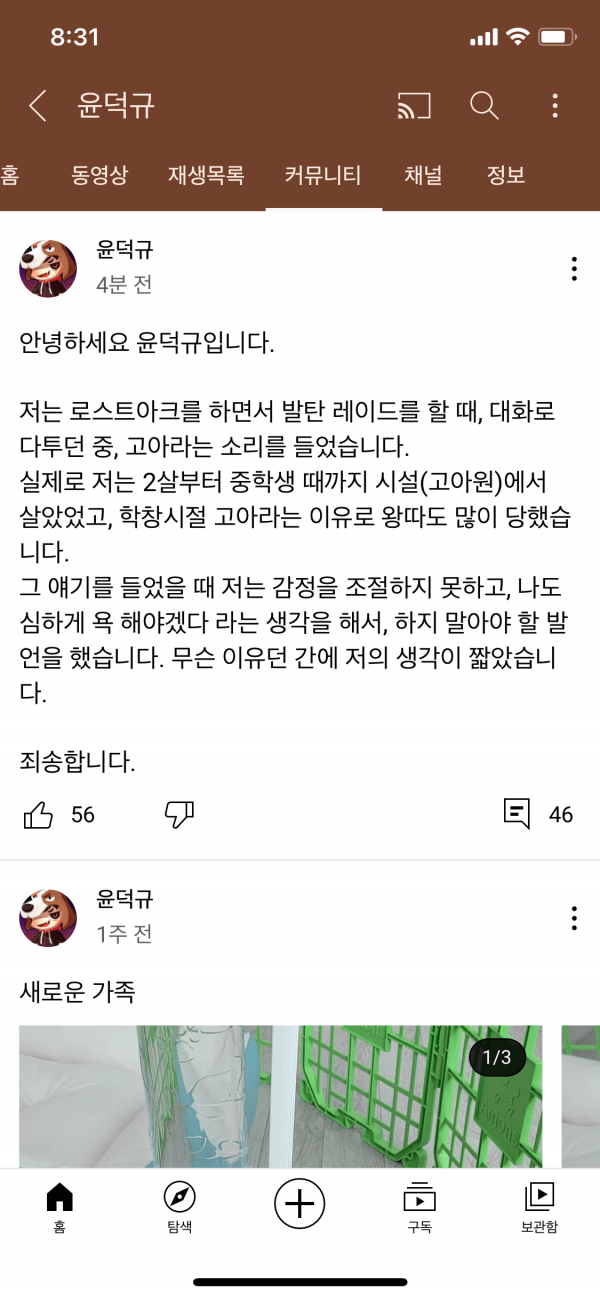Viewport: 600px width, 1299px height.
Task: Like the 4분 전 apology post
Action: [x=38, y=815]
